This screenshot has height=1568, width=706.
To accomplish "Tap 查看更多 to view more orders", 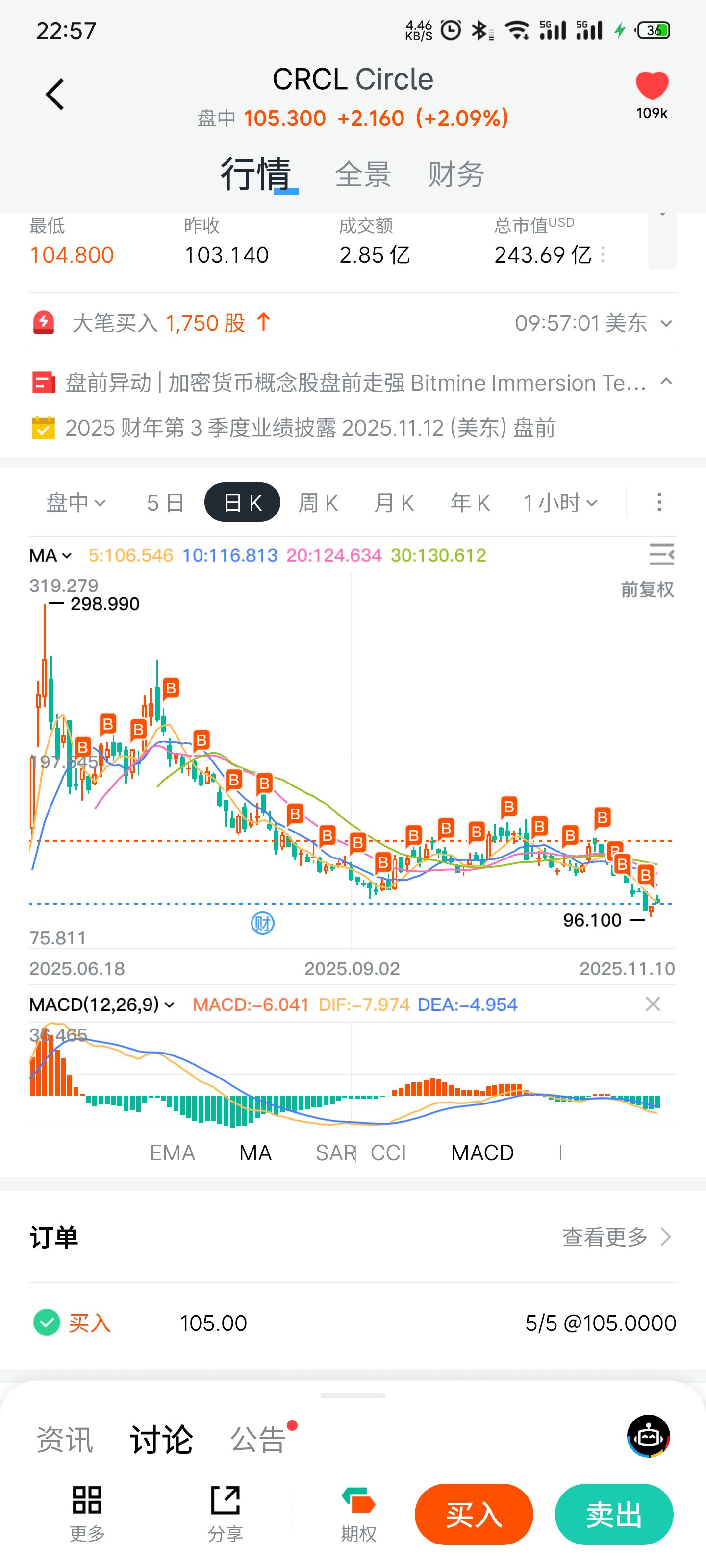I will tap(616, 1237).
